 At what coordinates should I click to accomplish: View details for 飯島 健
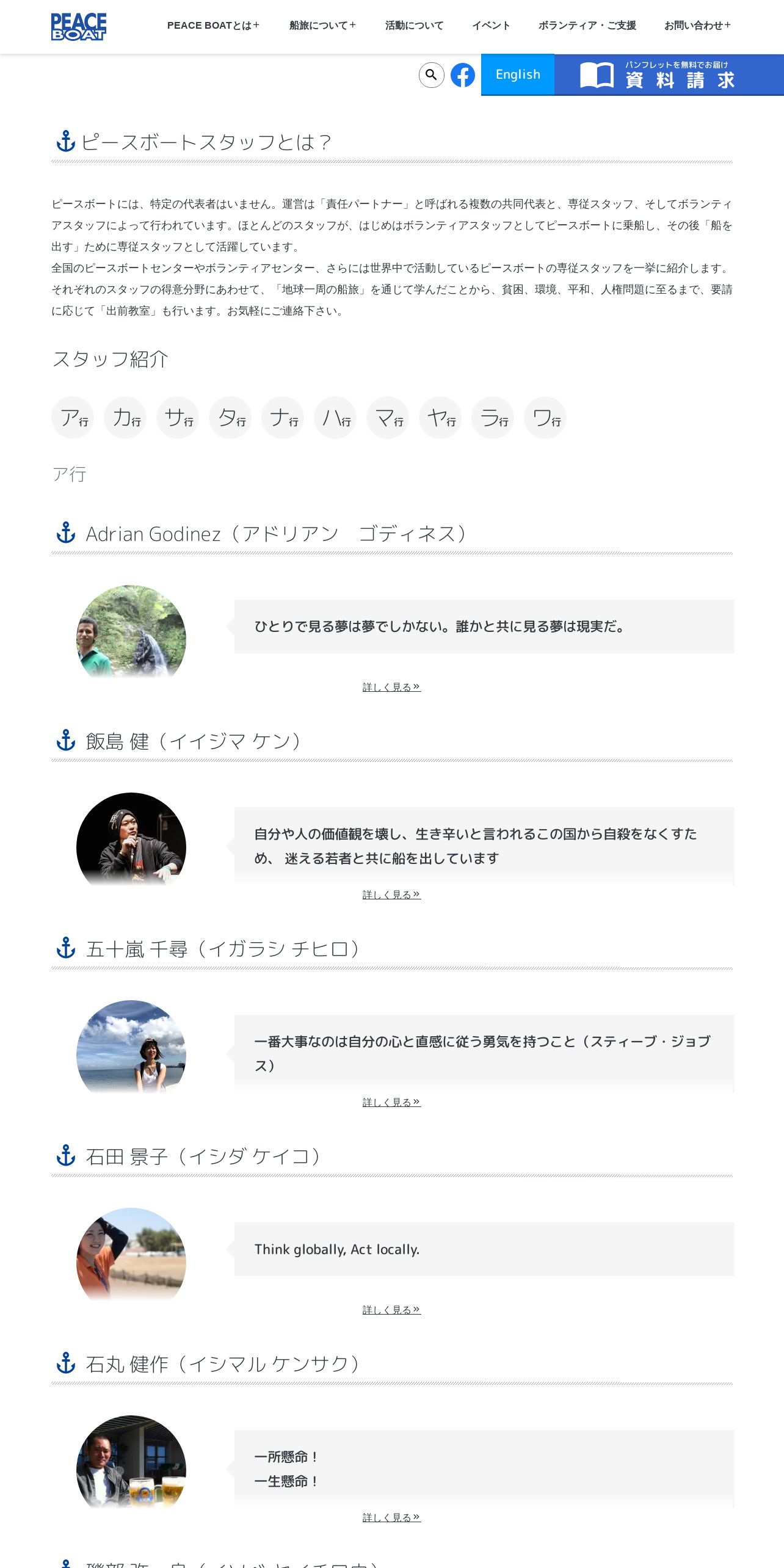coord(391,895)
